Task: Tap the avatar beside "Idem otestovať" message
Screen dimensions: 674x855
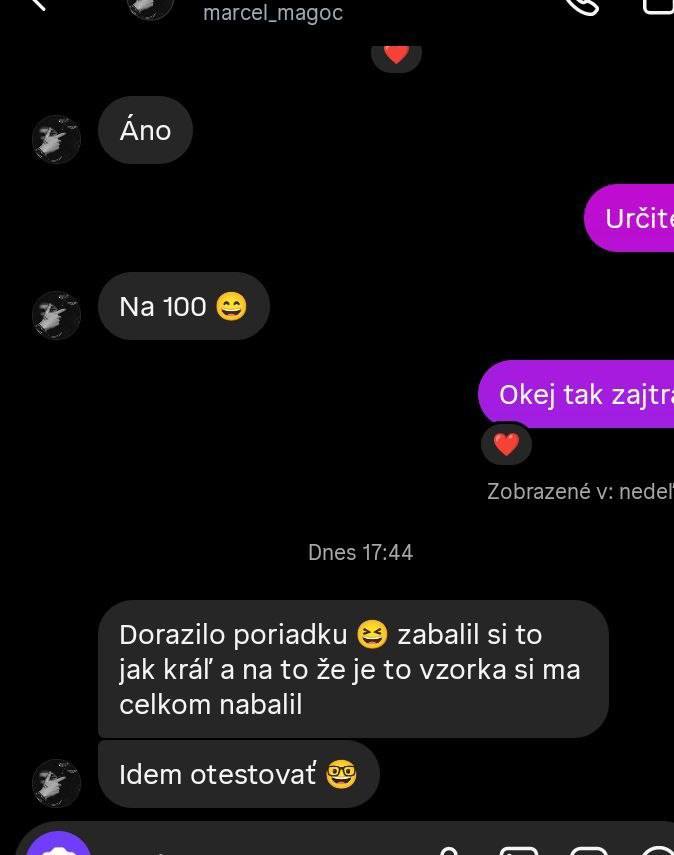Action: [x=56, y=782]
